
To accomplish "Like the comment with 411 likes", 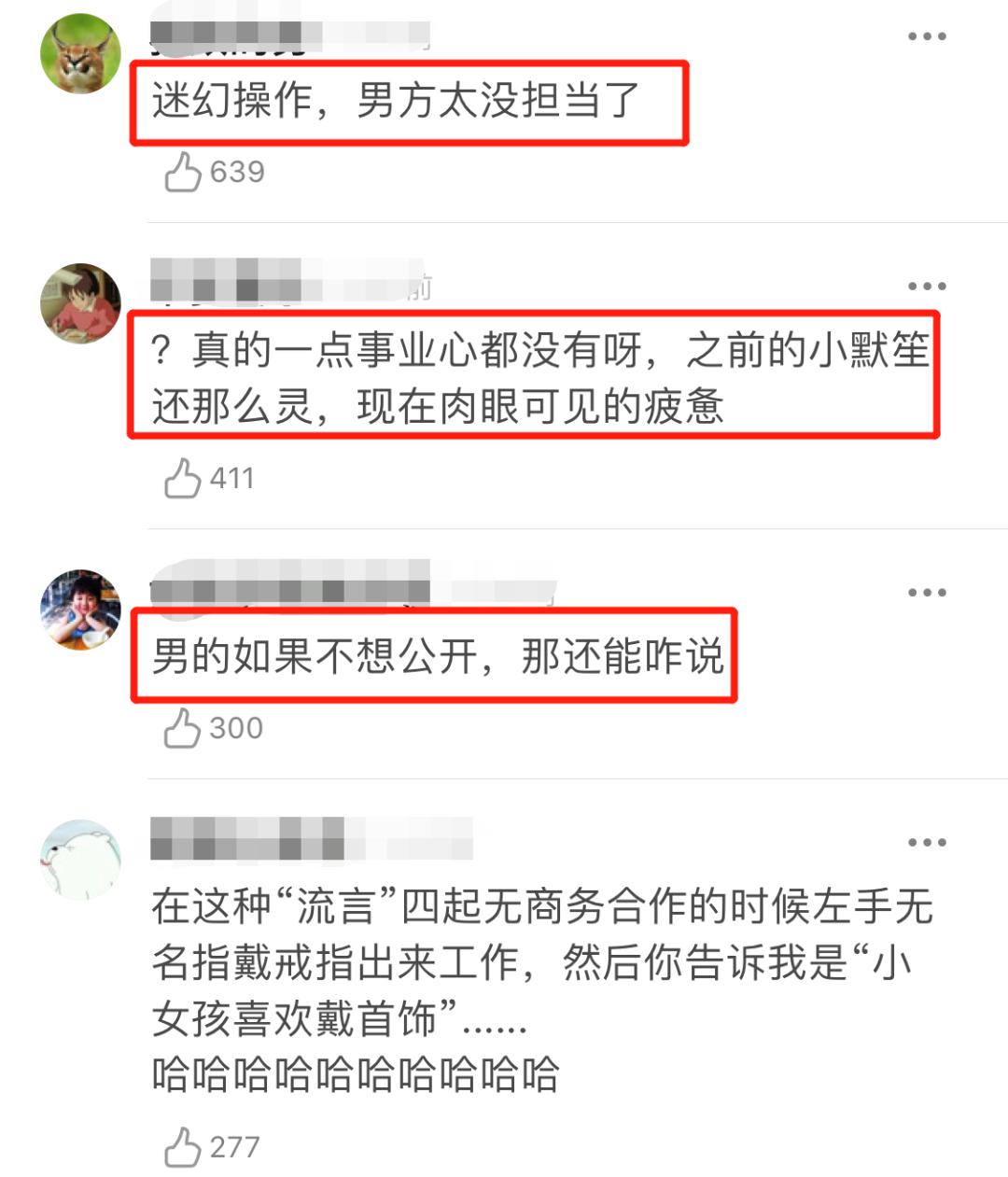I will point(184,478).
